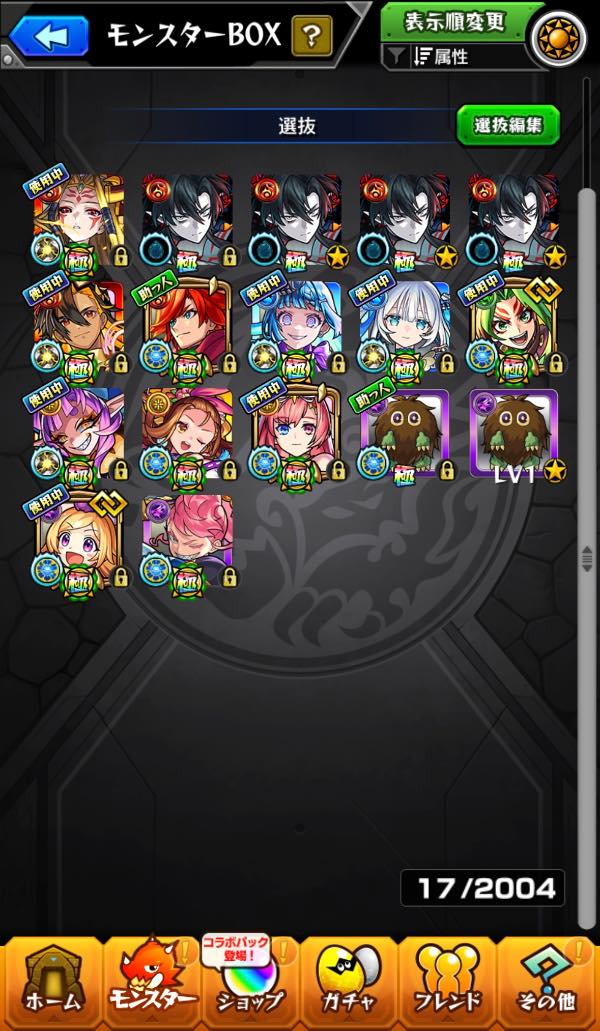Select the red-haired 助っ人 monster
This screenshot has height=1031, width=600.
coord(188,325)
